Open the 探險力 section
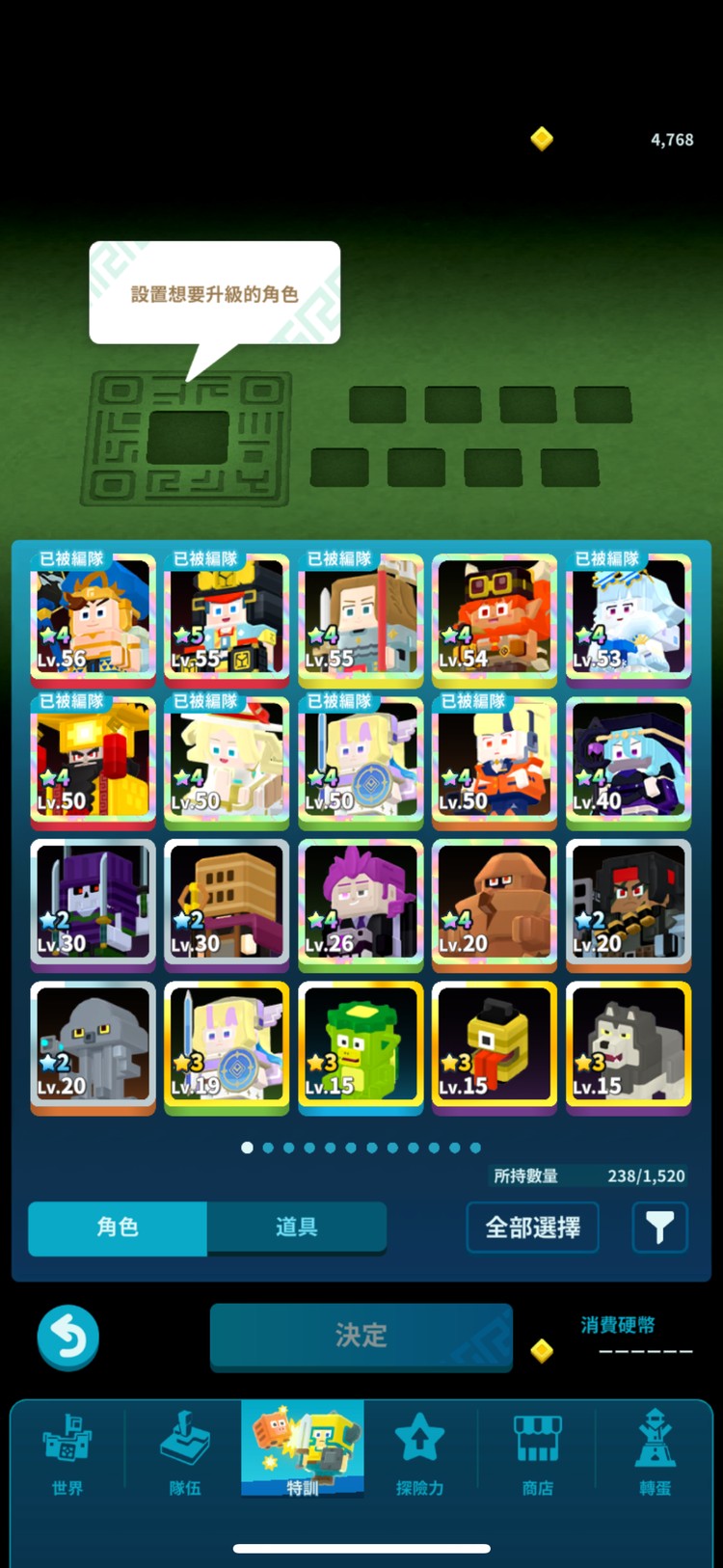 419,1452
